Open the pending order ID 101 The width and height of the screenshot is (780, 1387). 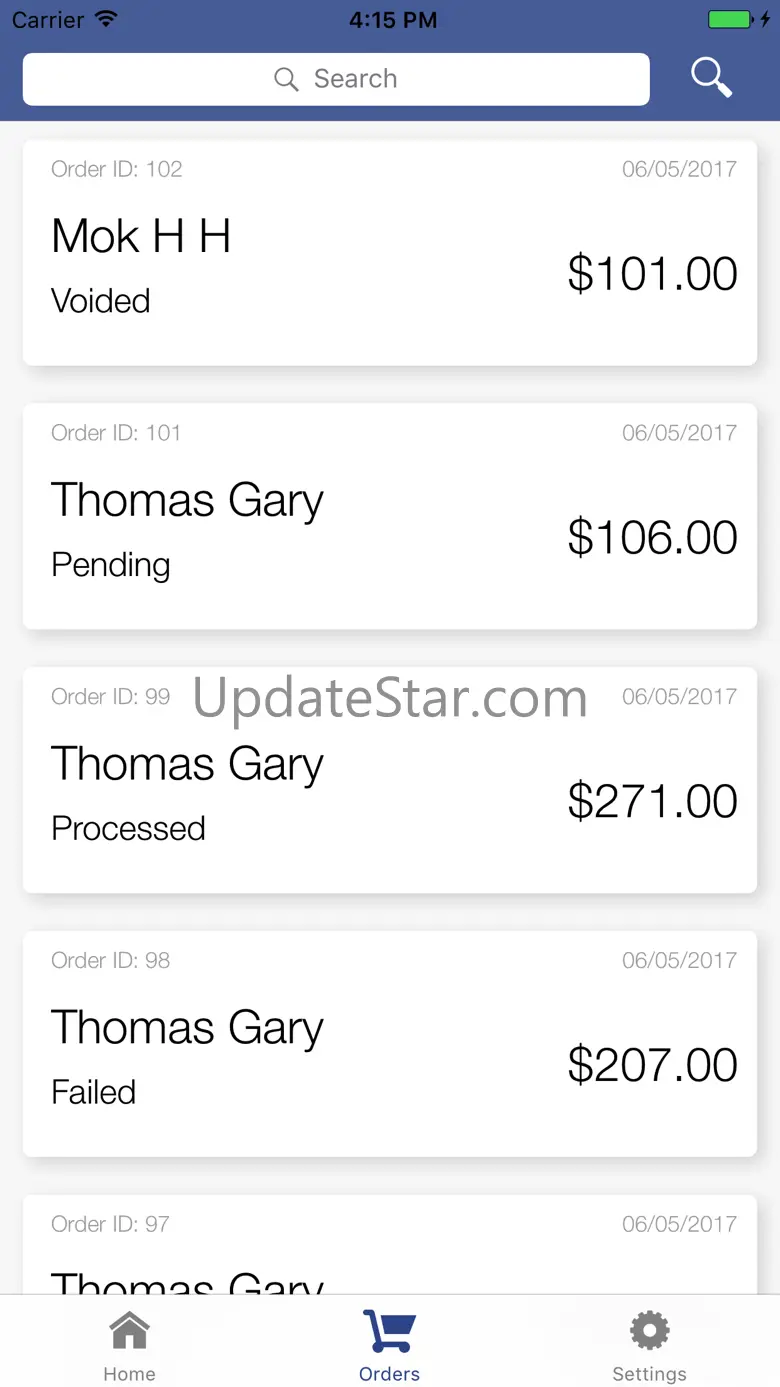pos(389,517)
